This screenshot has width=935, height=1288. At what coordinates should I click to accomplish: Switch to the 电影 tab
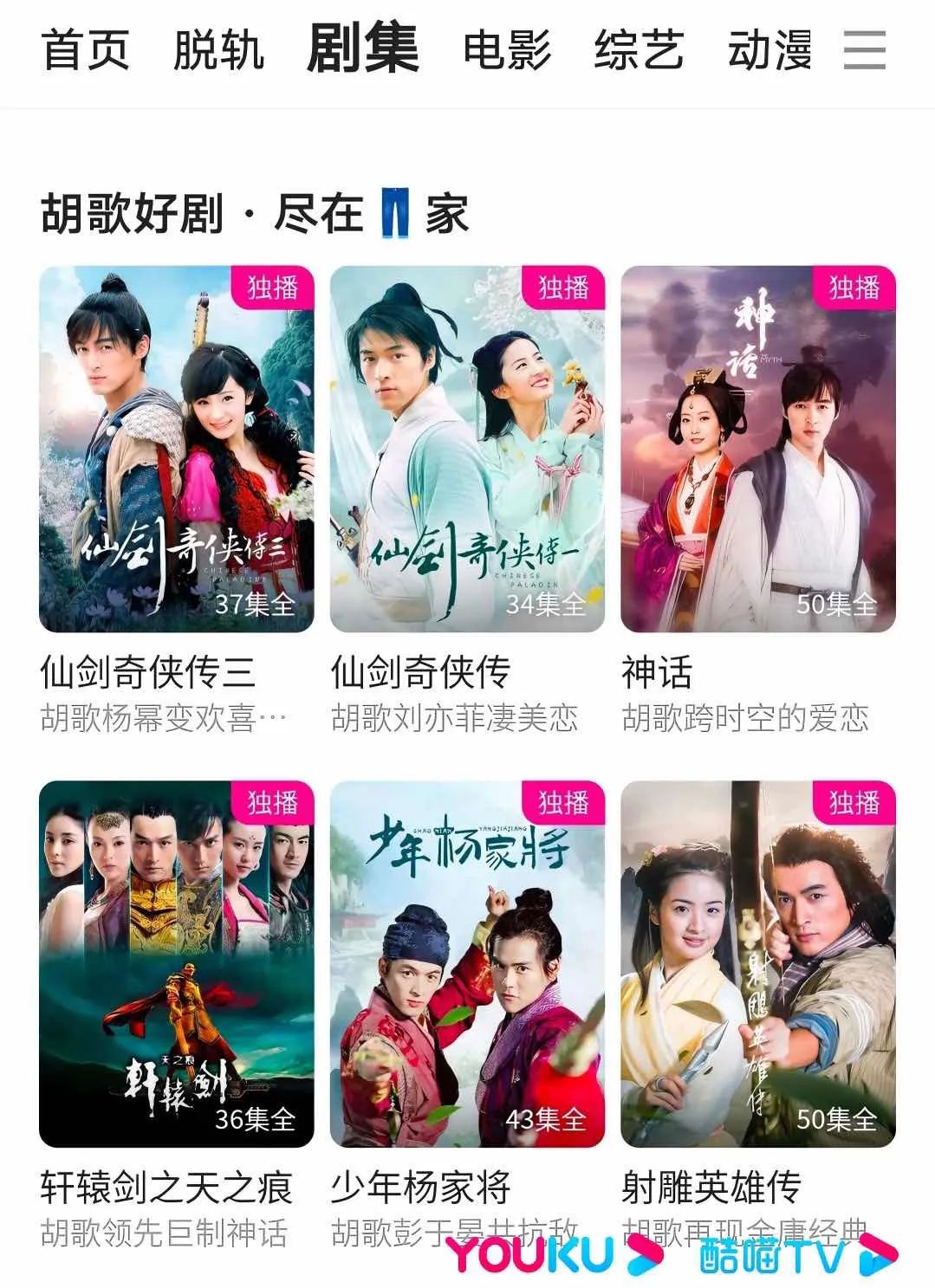click(507, 49)
